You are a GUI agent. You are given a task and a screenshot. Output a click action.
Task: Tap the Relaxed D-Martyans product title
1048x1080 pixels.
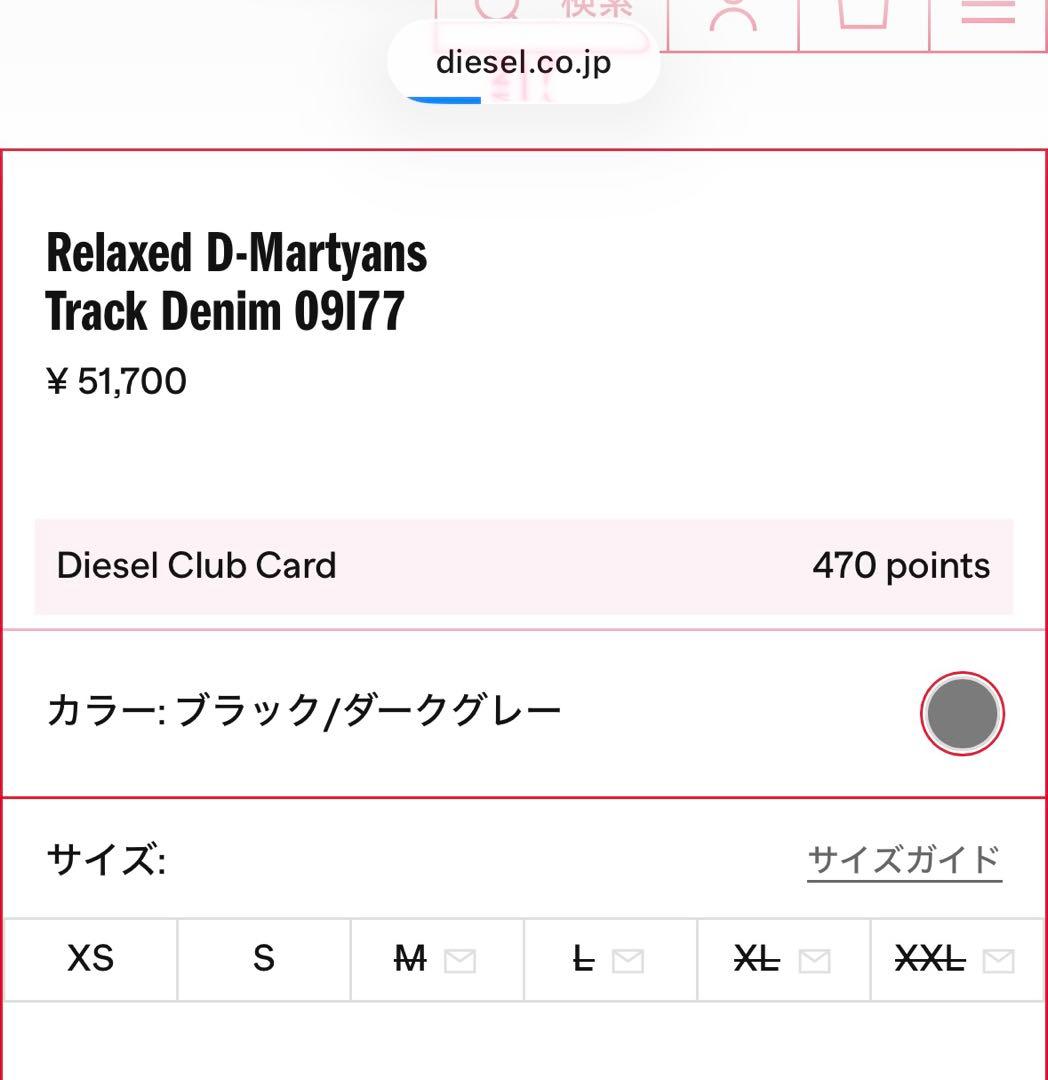236,283
